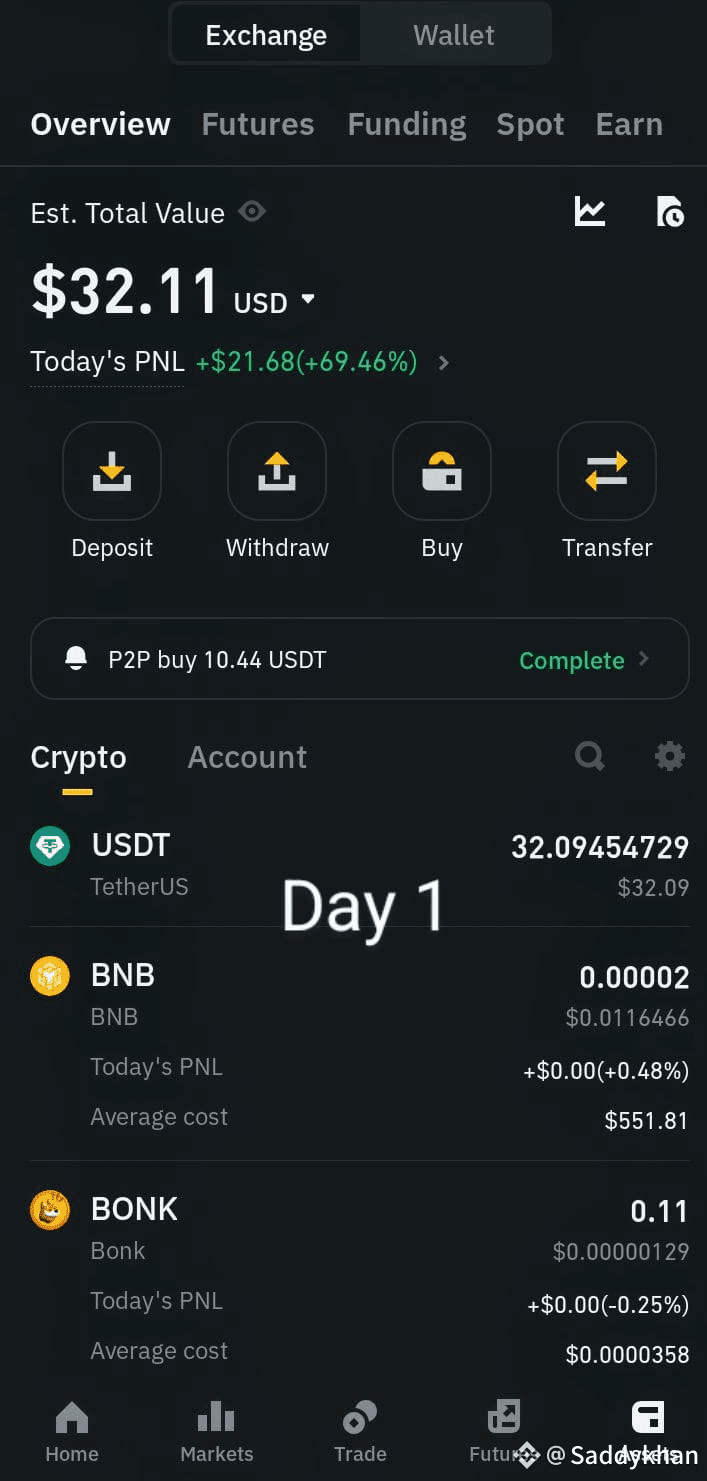Open asset list settings gear
Viewport: 707px width, 1481px height.
[669, 756]
